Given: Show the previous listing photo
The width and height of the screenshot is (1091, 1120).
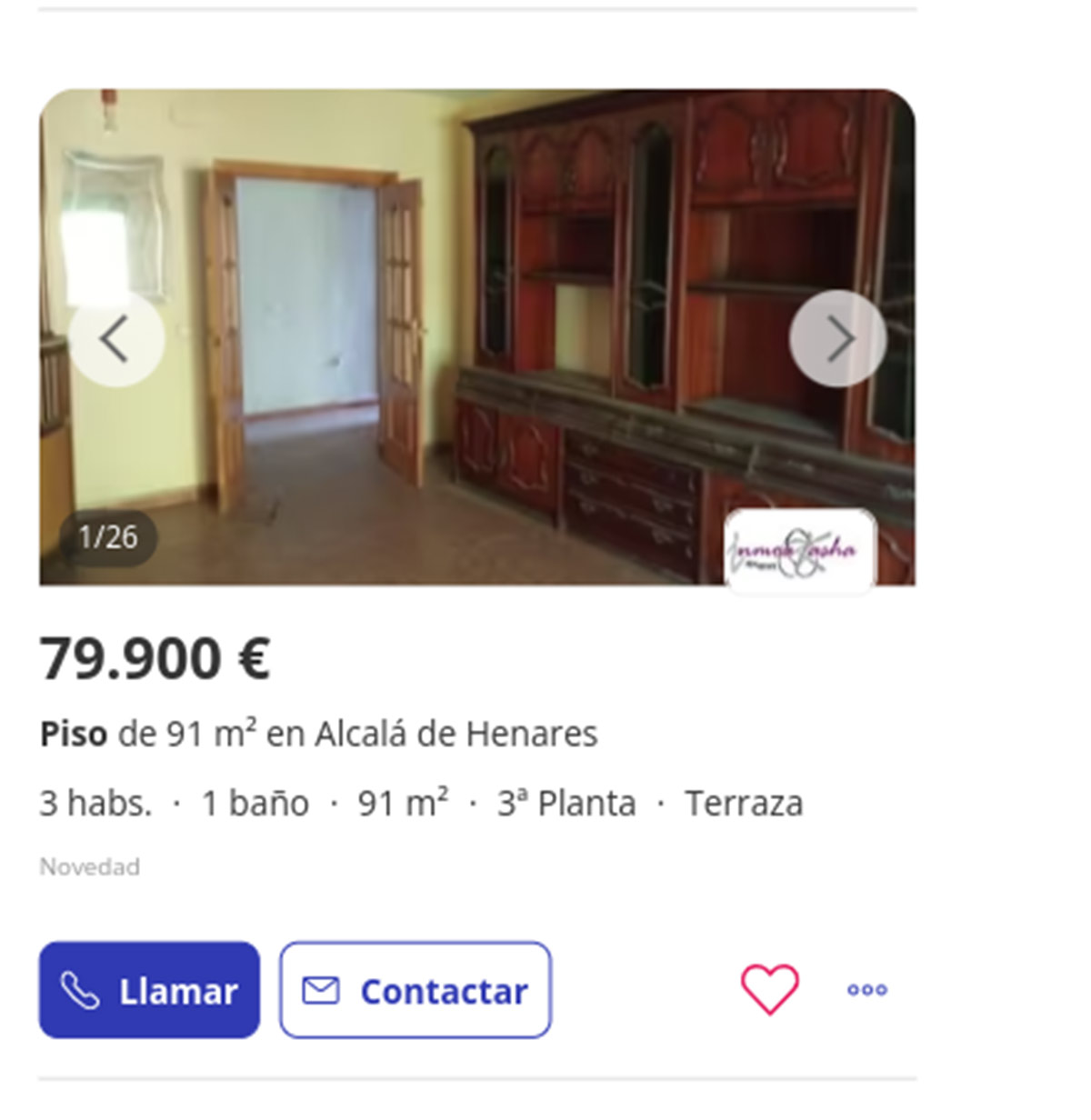Looking at the screenshot, I should tap(115, 340).
